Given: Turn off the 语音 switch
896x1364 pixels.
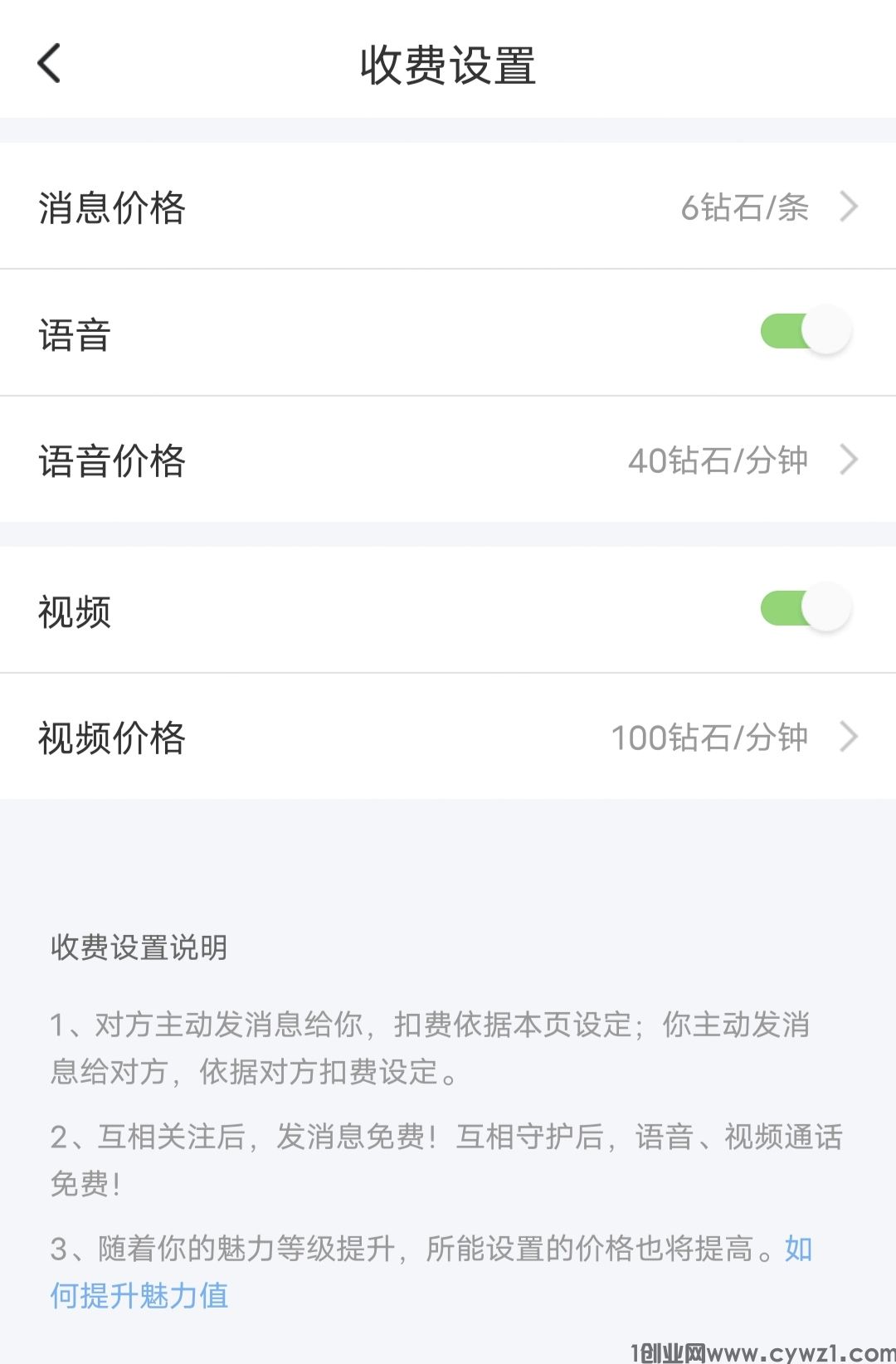Looking at the screenshot, I should 806,332.
